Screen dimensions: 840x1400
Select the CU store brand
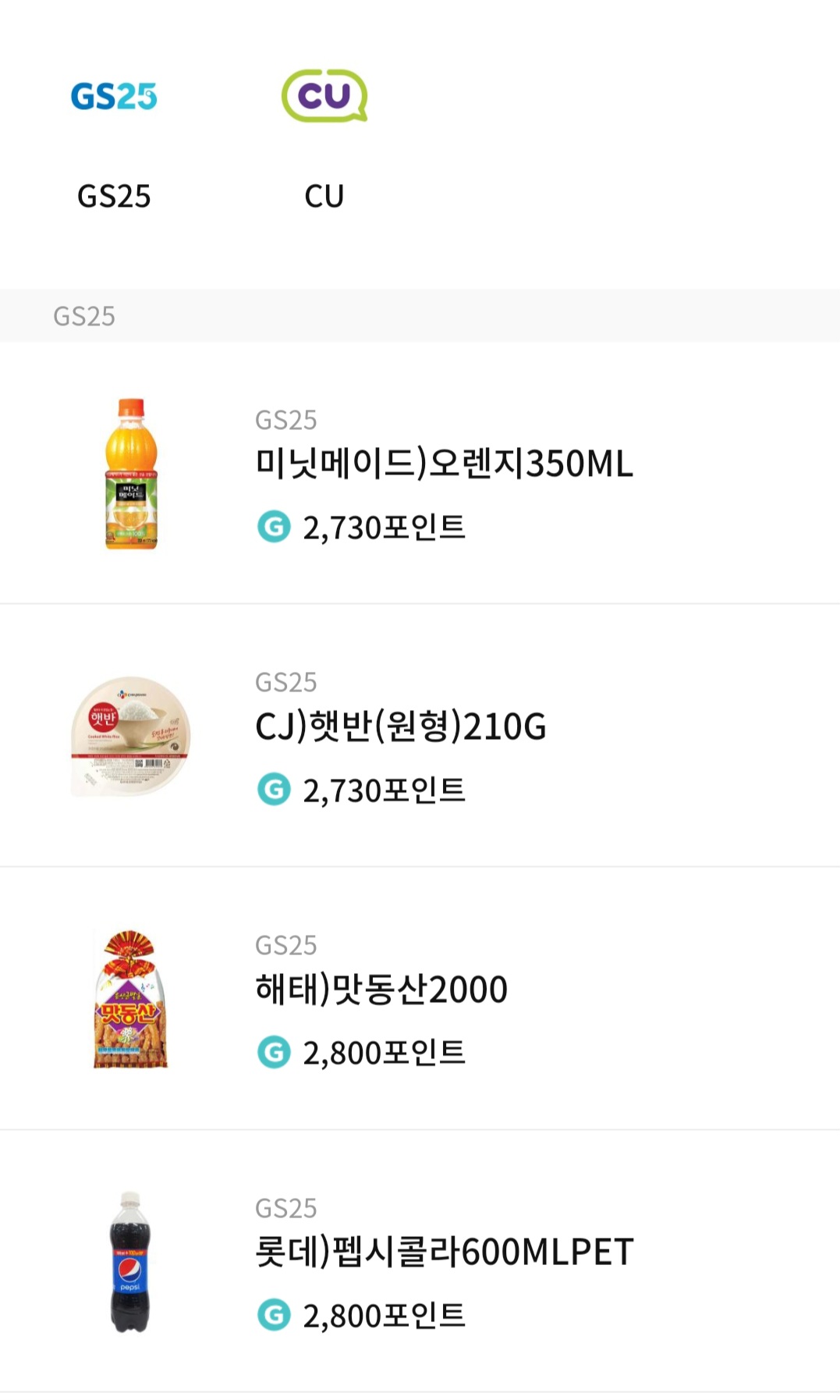point(324,139)
